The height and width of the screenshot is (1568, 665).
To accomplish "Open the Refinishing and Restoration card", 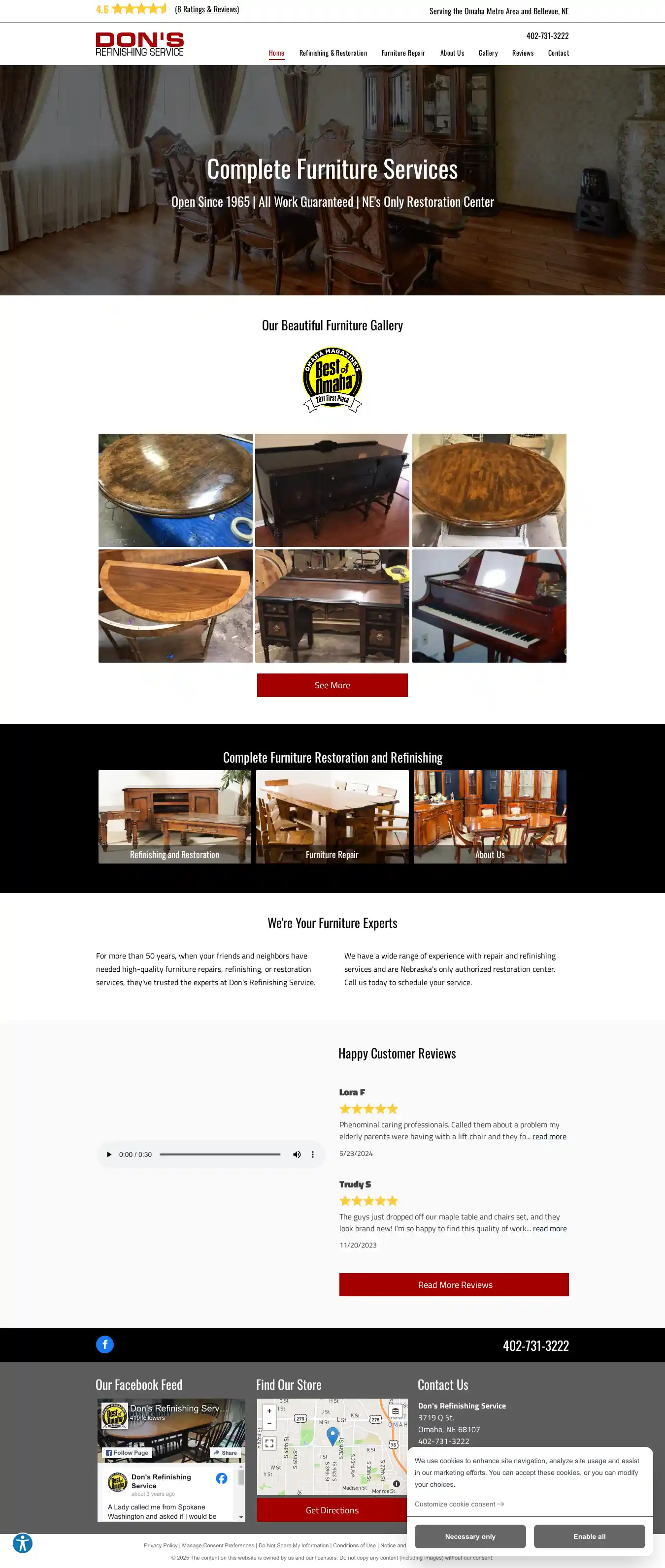I will click(x=175, y=816).
